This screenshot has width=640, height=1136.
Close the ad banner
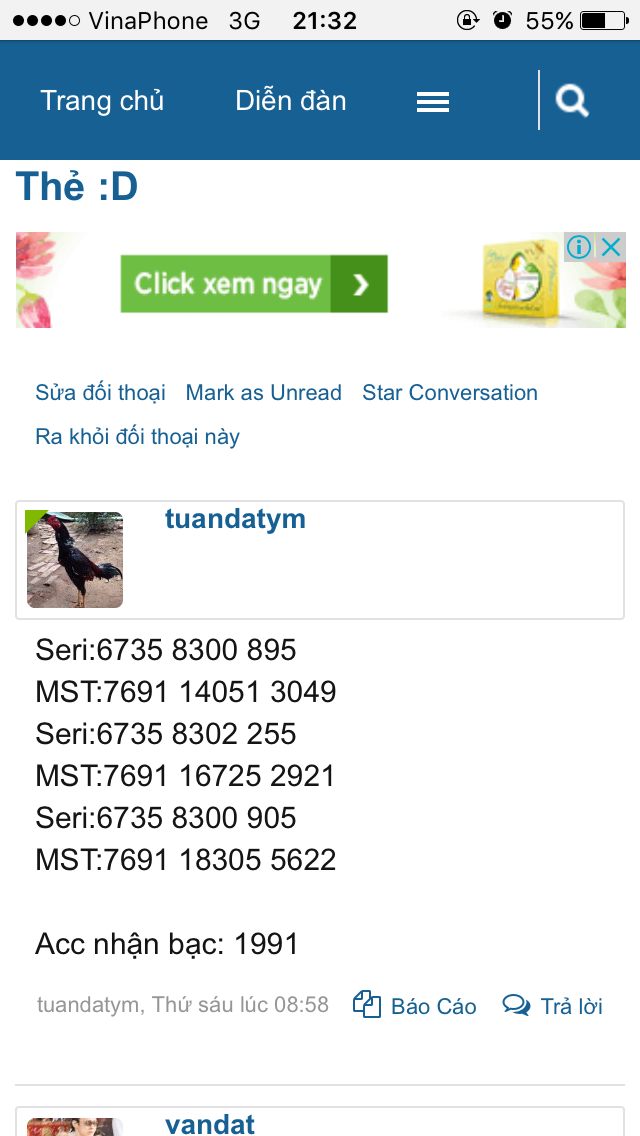tap(611, 248)
